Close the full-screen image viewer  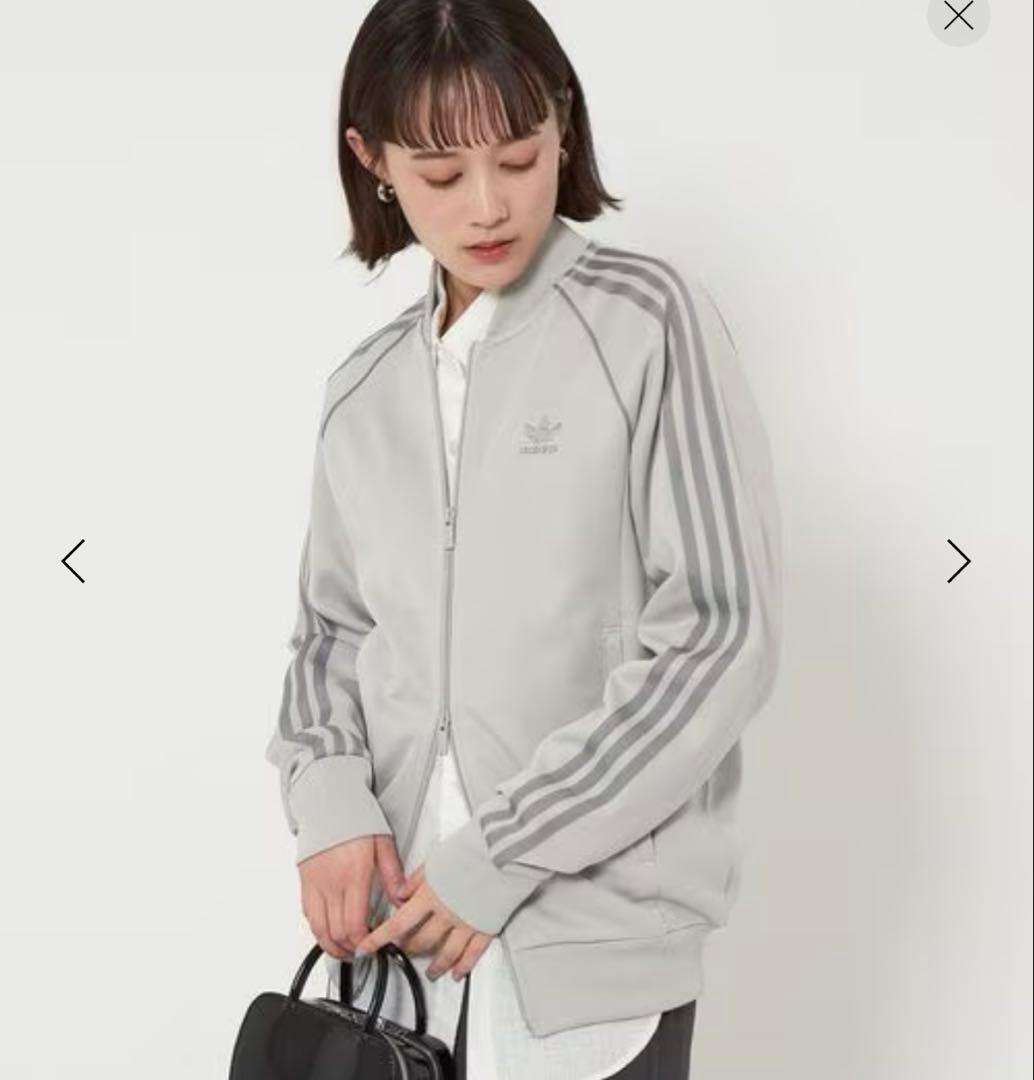(x=958, y=16)
